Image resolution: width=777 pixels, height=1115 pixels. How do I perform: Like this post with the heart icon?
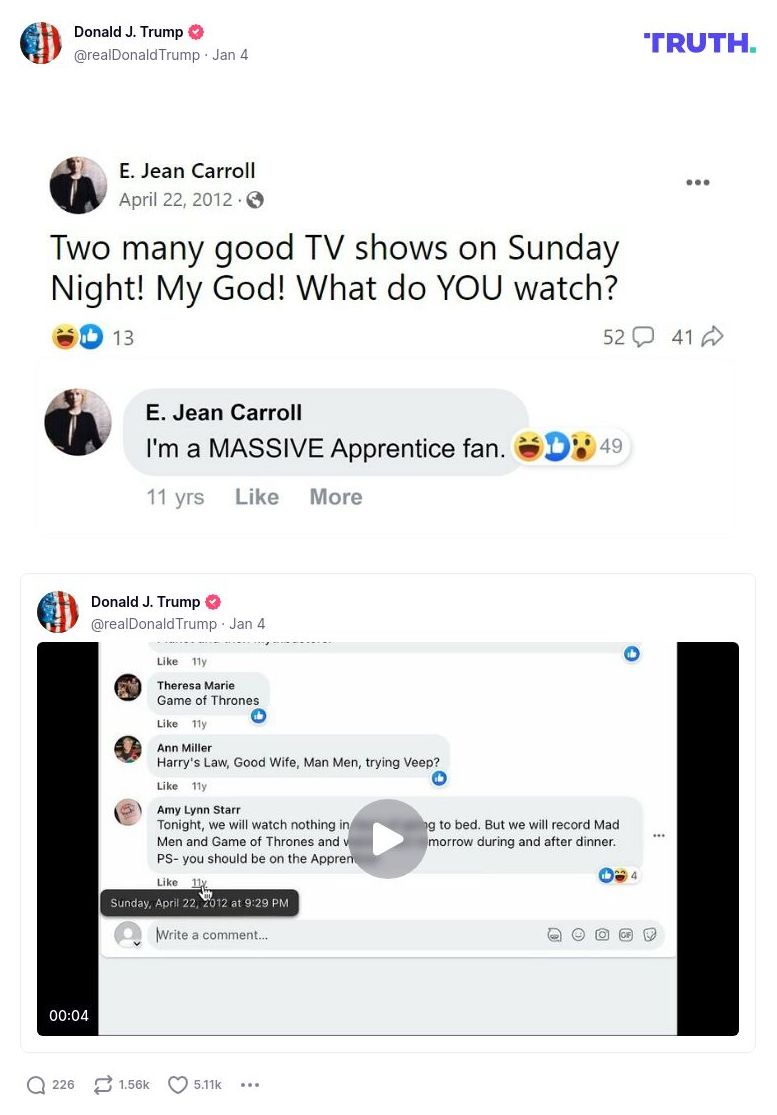178,1085
